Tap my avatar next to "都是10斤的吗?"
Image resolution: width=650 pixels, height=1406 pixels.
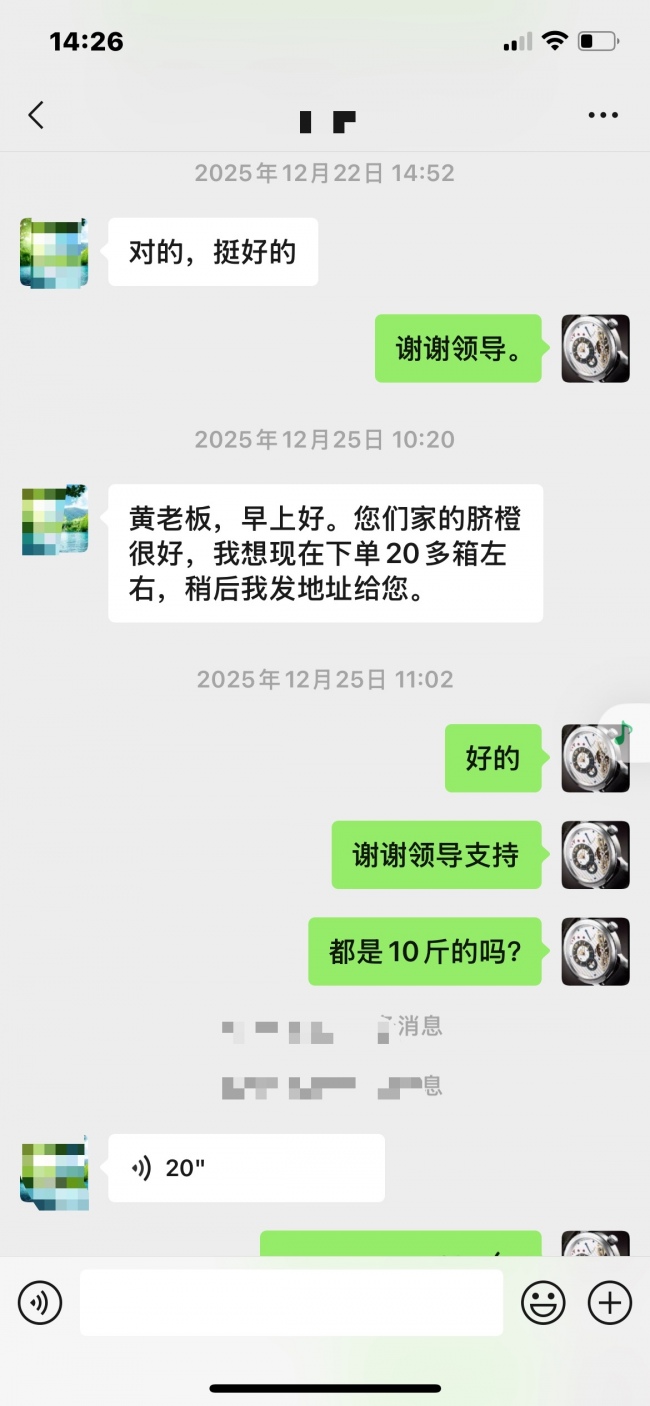[595, 952]
